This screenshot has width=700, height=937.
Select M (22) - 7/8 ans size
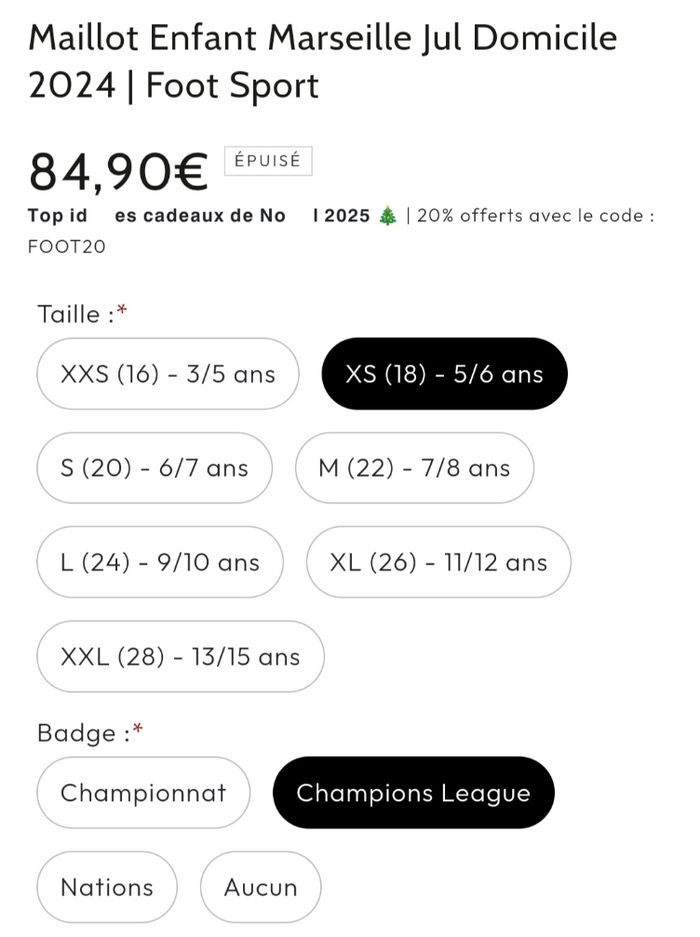click(x=414, y=468)
